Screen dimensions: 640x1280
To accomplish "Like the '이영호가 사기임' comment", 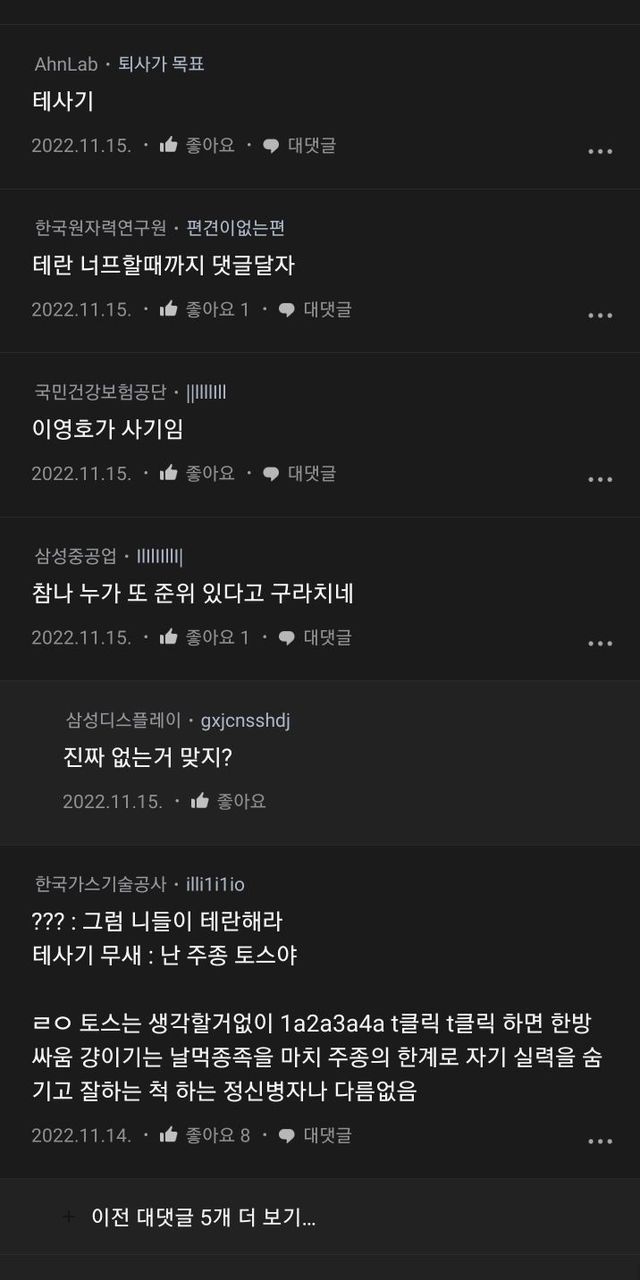I will tap(197, 473).
